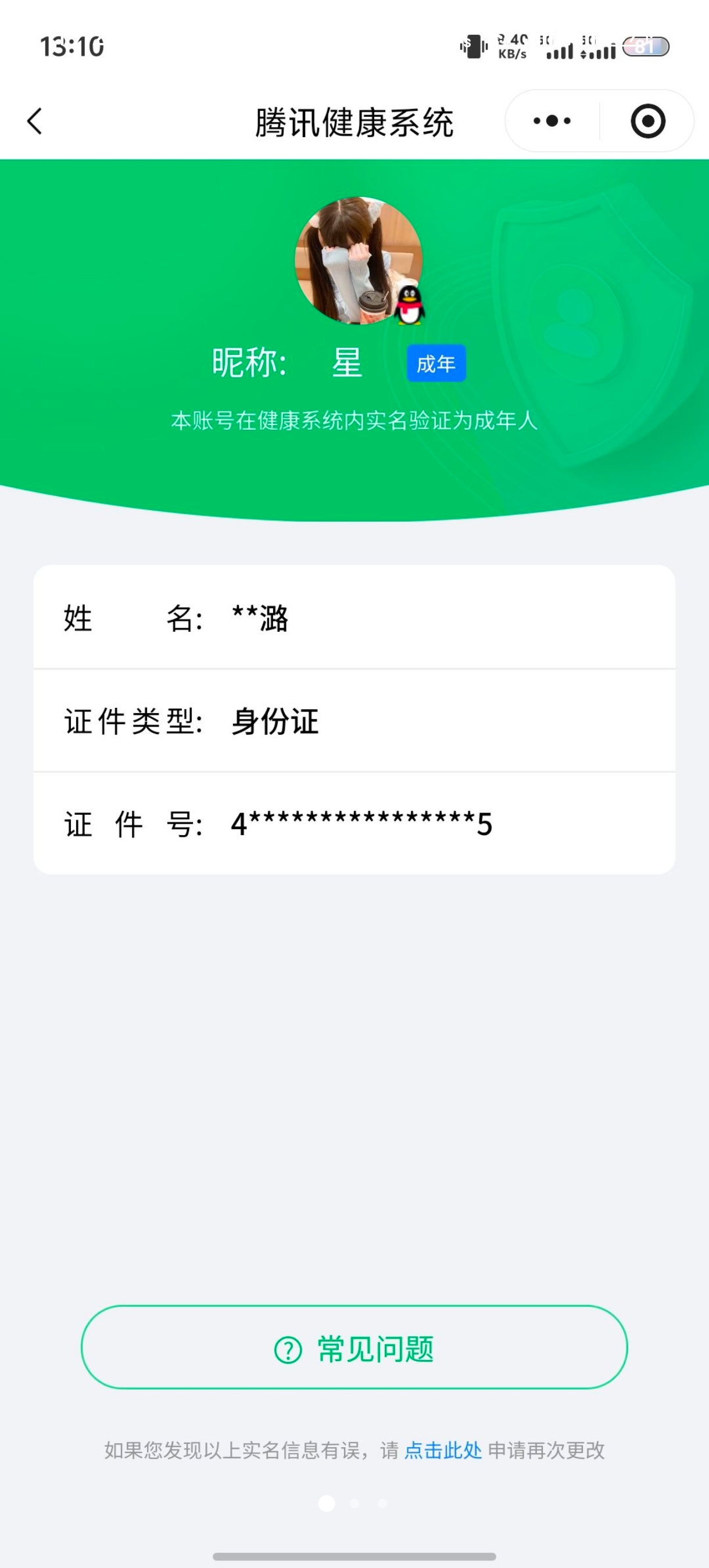Tap the mini-program exit capsule icon

click(x=647, y=121)
